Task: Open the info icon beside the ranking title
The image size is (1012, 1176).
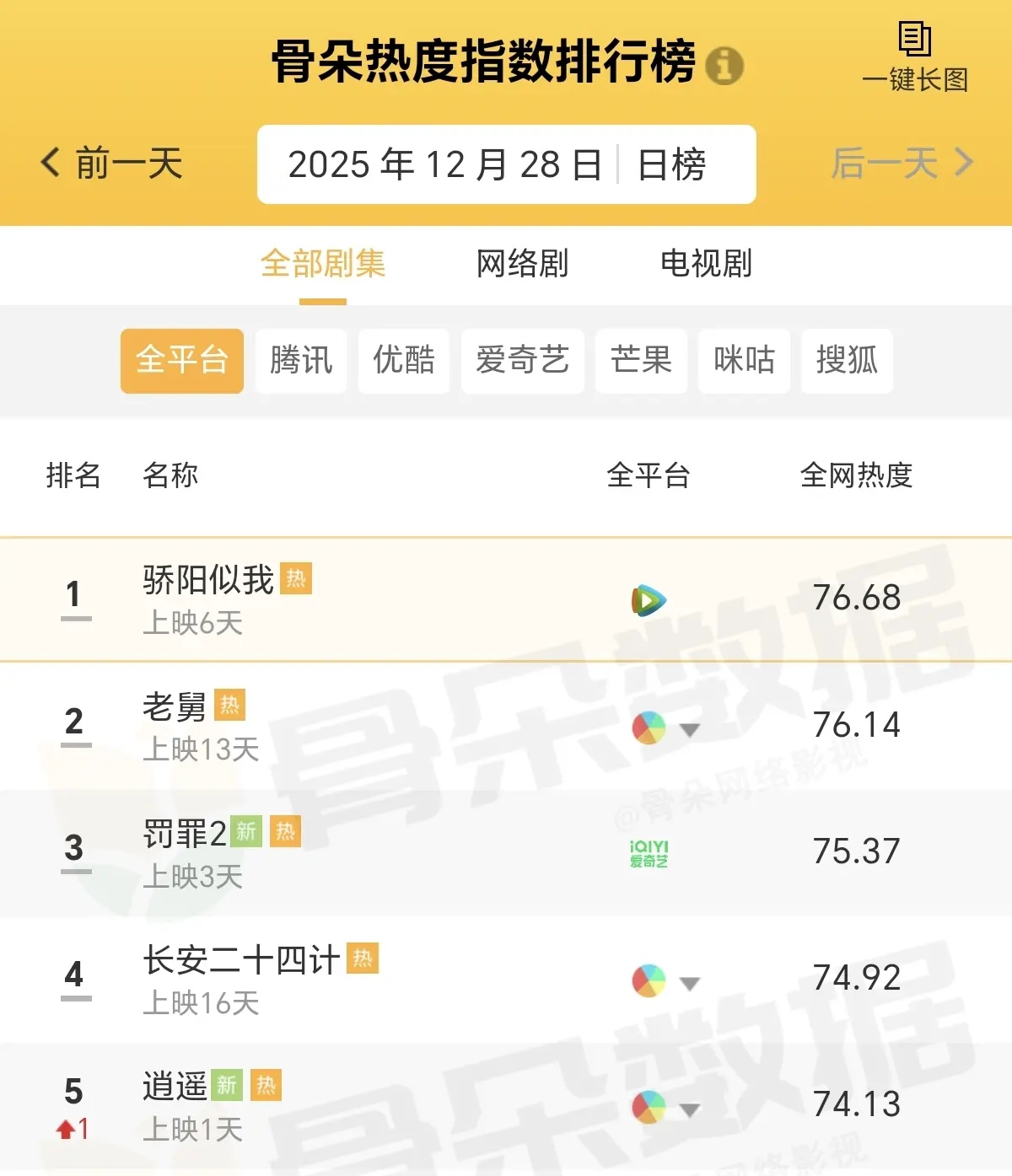Action: coord(724,66)
